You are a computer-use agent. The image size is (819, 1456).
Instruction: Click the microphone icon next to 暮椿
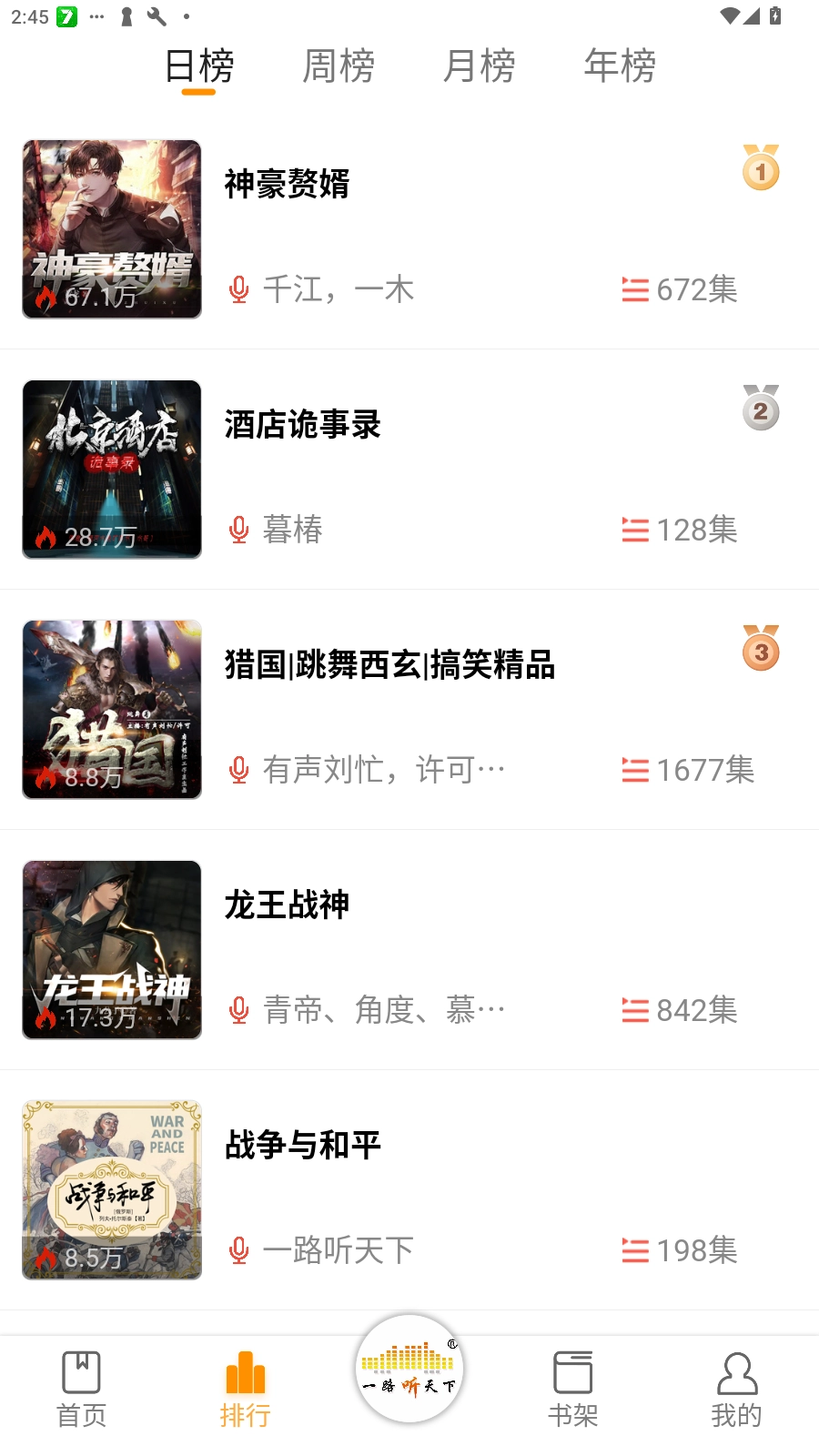tap(238, 530)
